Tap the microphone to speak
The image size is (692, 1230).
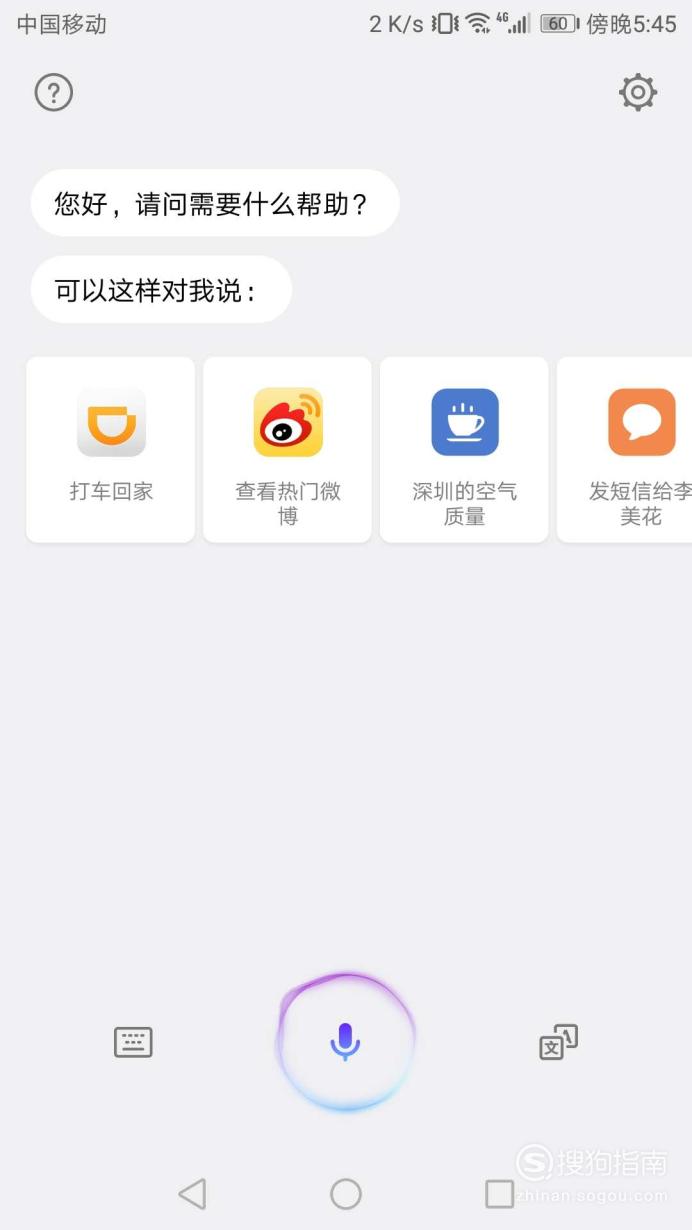click(346, 1042)
